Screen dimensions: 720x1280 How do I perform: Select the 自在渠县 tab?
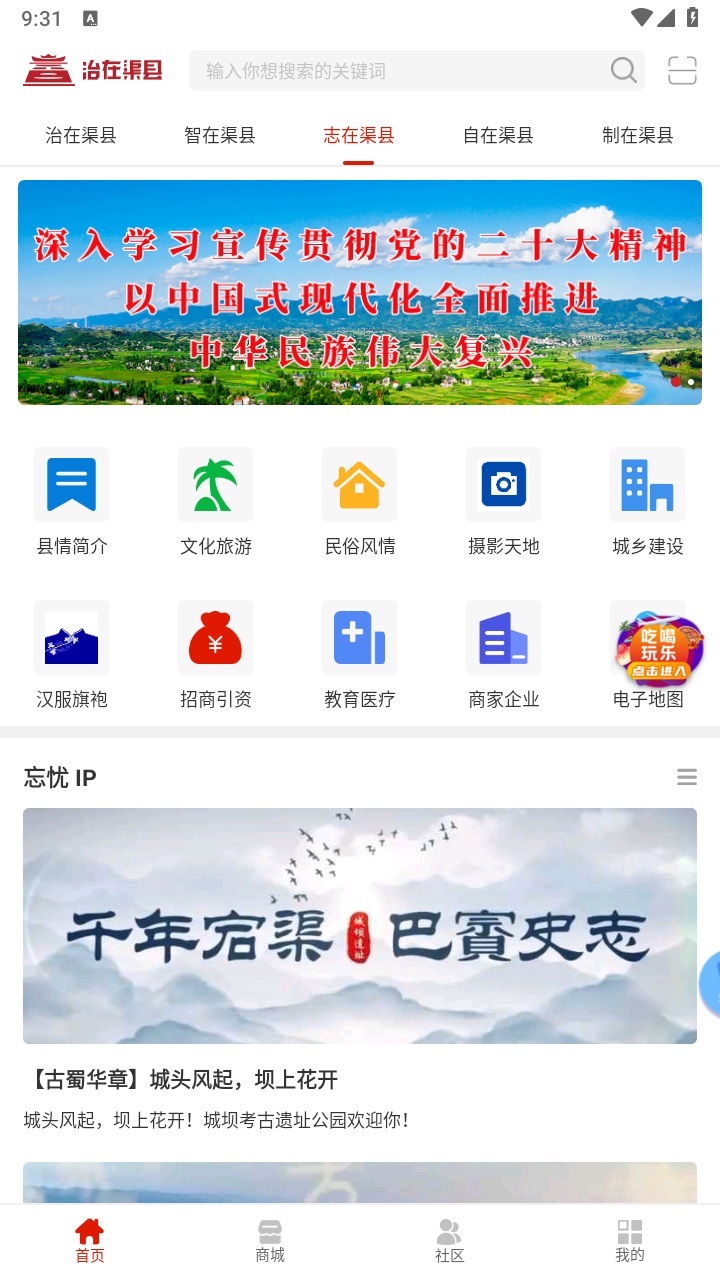(497, 134)
